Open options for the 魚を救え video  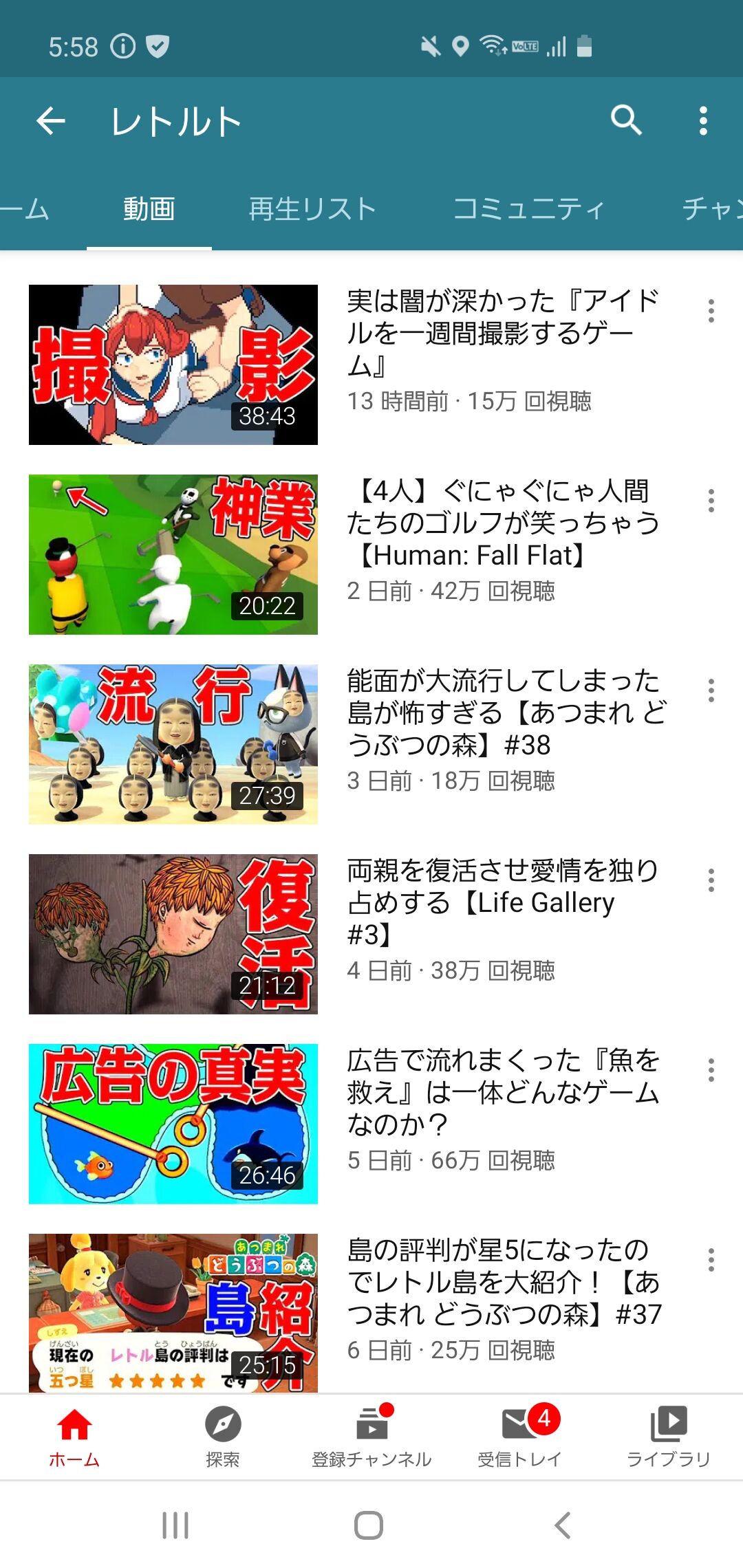click(711, 1070)
